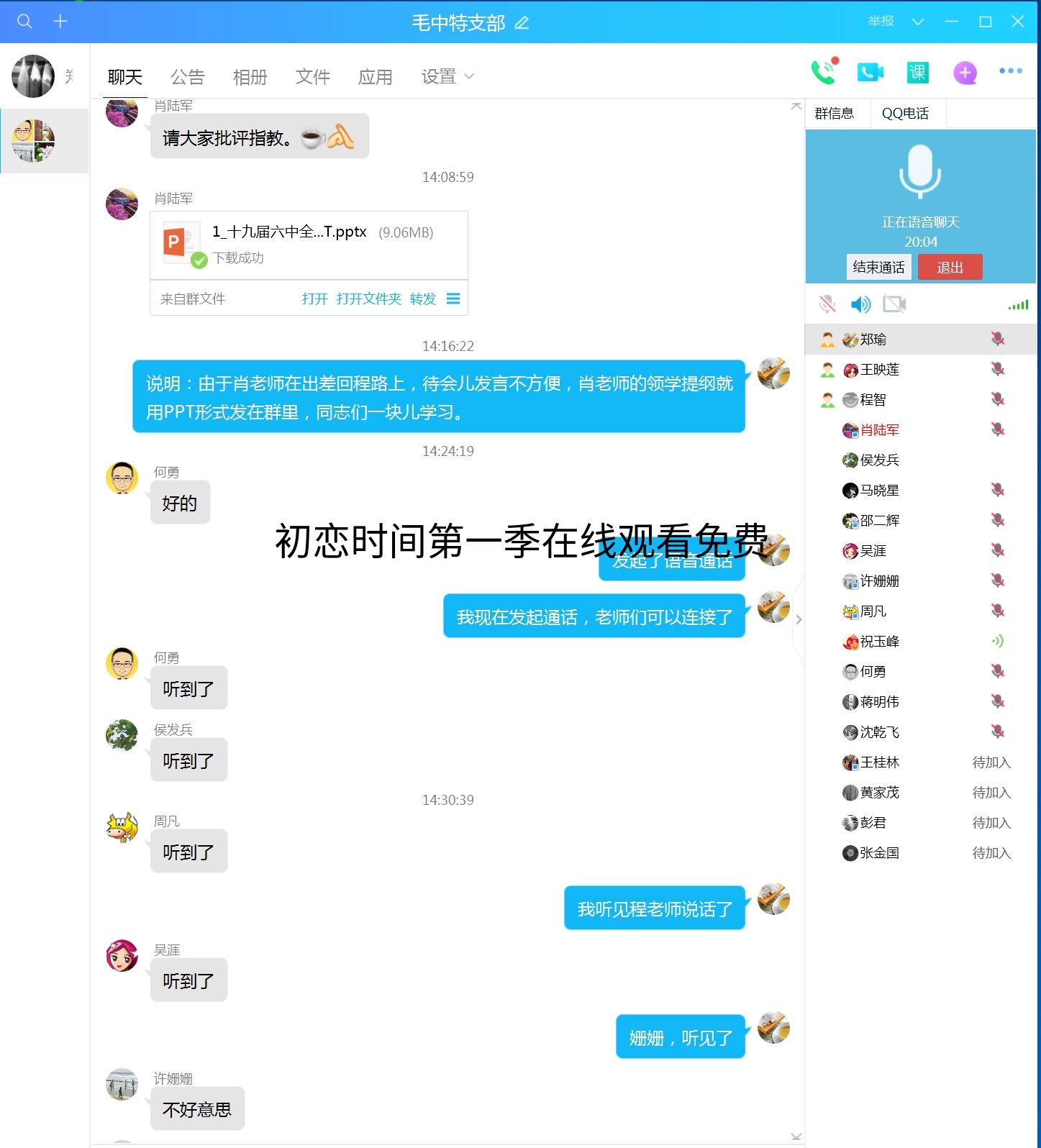
Task: Start a video call with camera icon
Action: point(870,72)
